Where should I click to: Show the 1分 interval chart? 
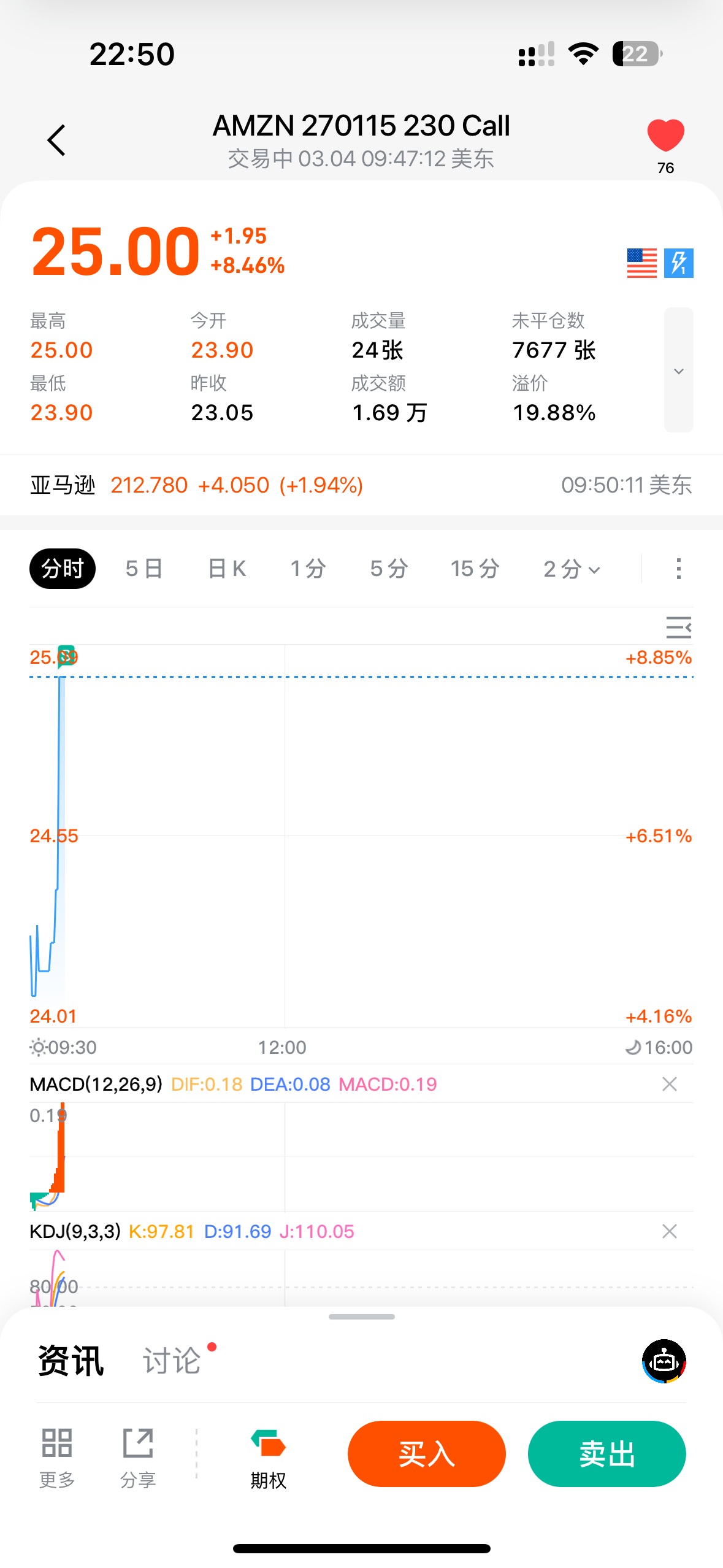pos(308,569)
